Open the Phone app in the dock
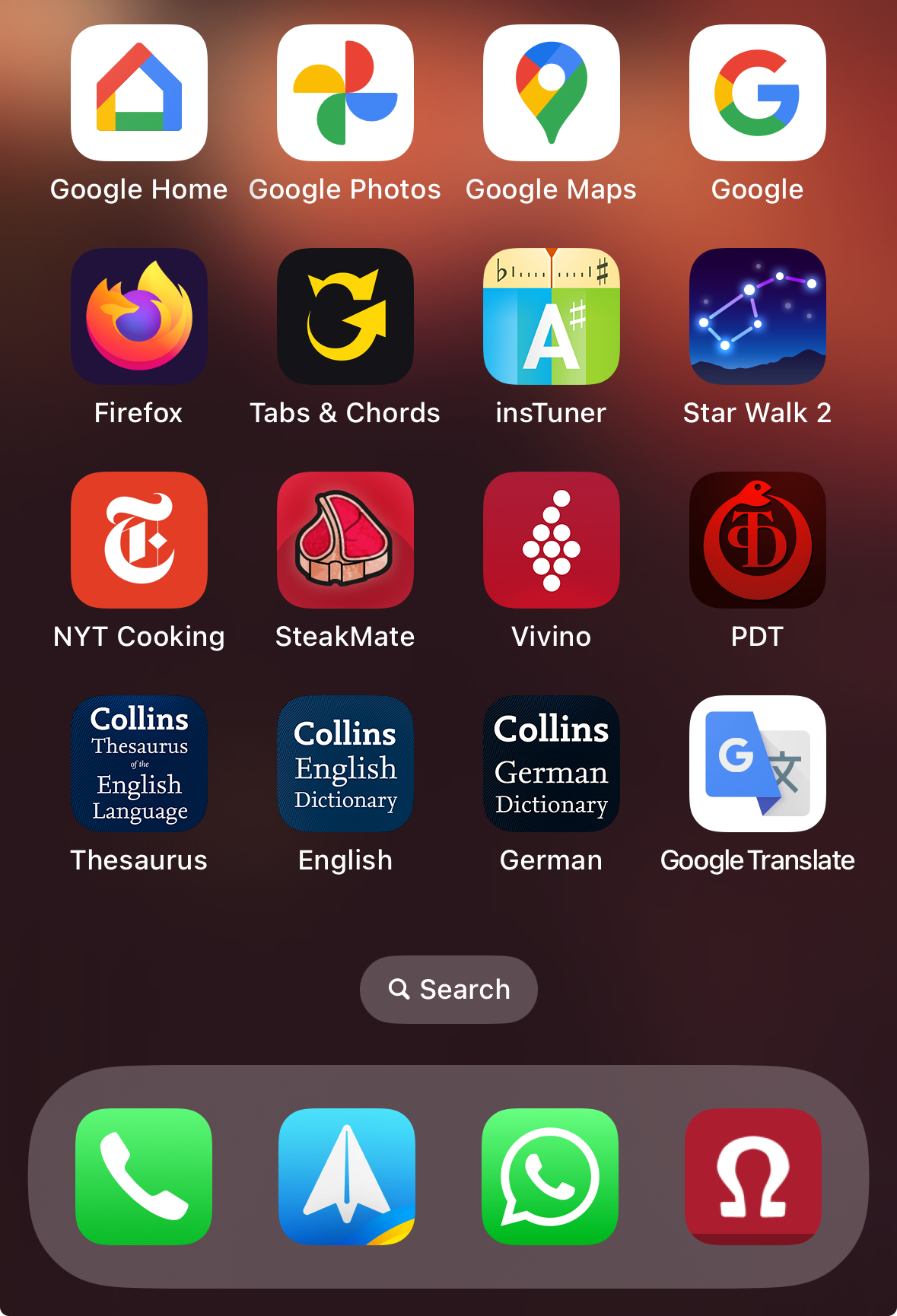897x1316 pixels. [144, 1177]
